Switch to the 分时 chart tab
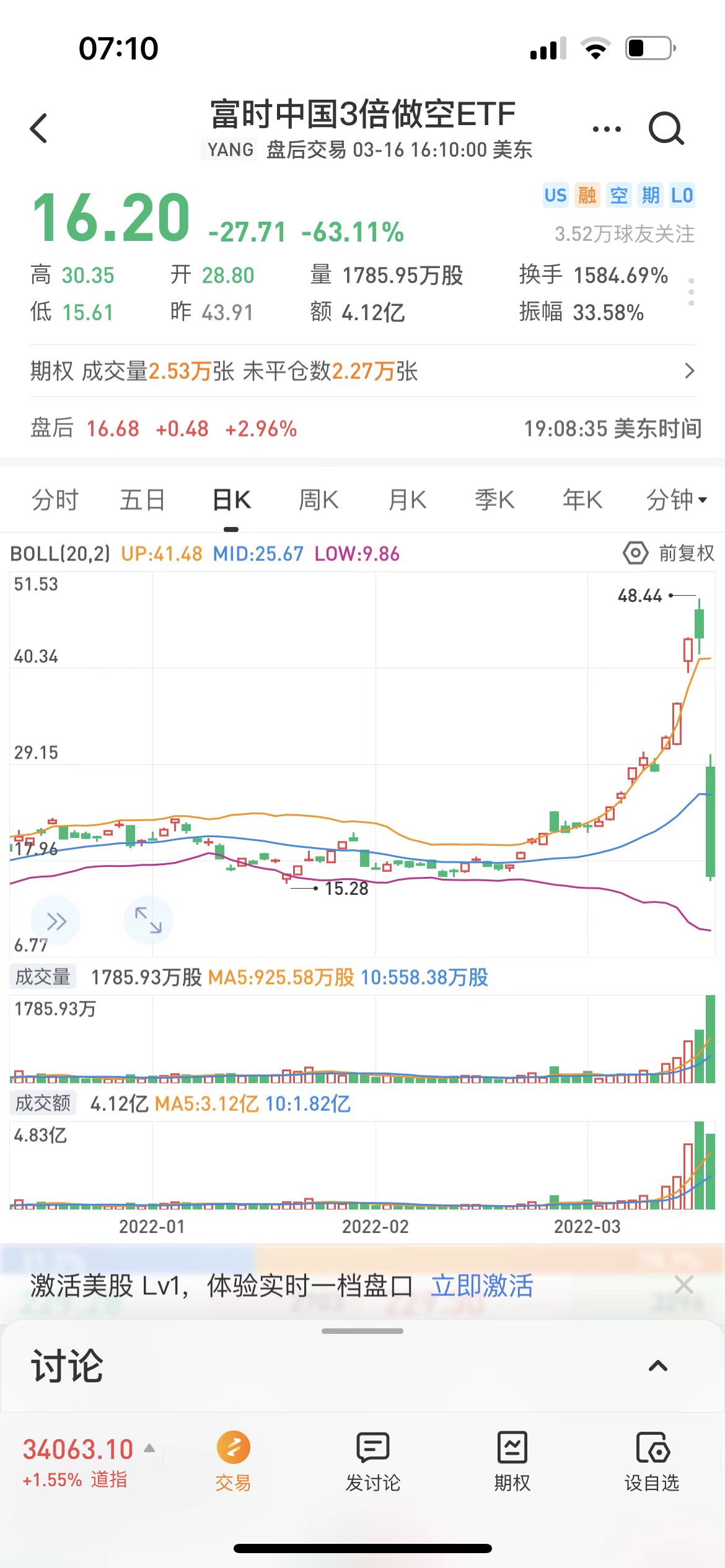 click(x=55, y=500)
